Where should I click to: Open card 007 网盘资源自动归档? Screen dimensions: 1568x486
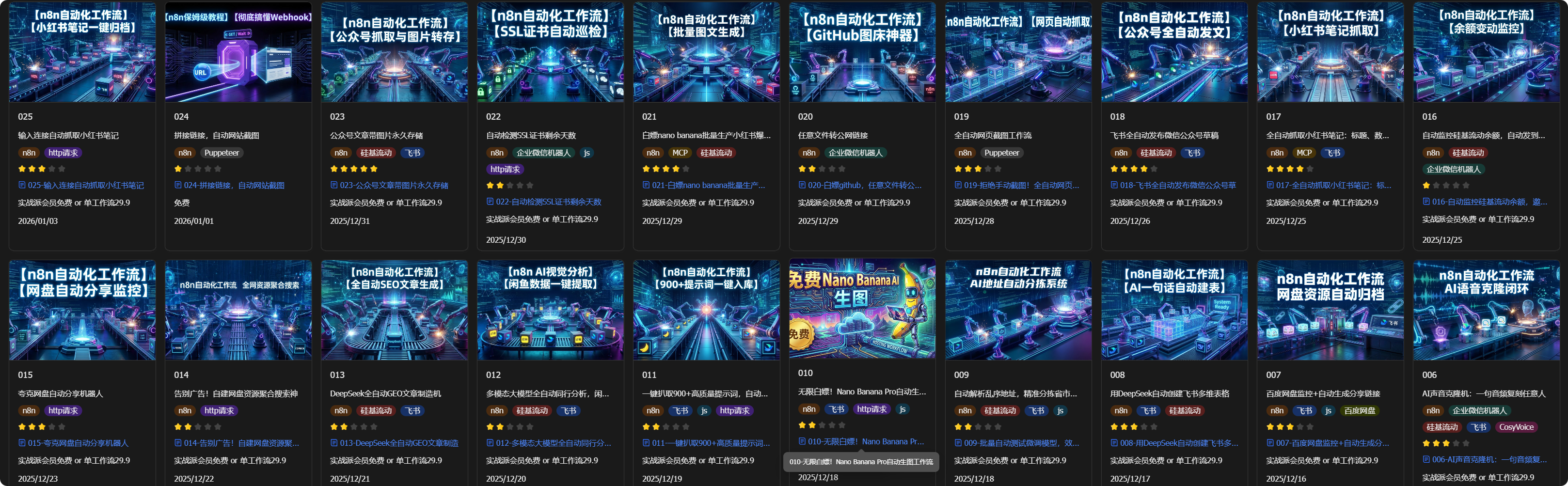coord(1330,310)
